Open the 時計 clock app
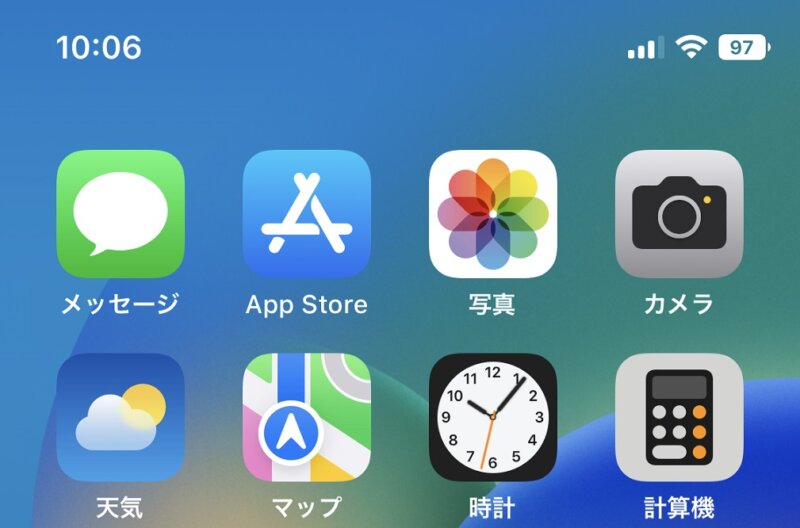Screen dimensions: 800x528 (493, 417)
